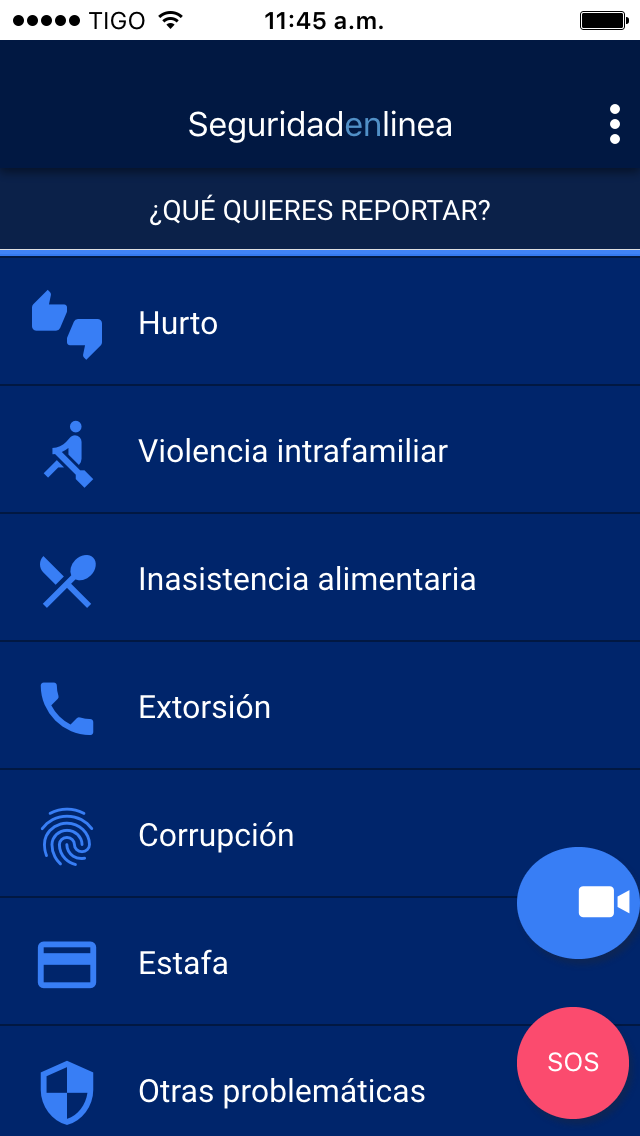Open Otras problemáticas
This screenshot has height=1136, width=640.
[x=320, y=1082]
